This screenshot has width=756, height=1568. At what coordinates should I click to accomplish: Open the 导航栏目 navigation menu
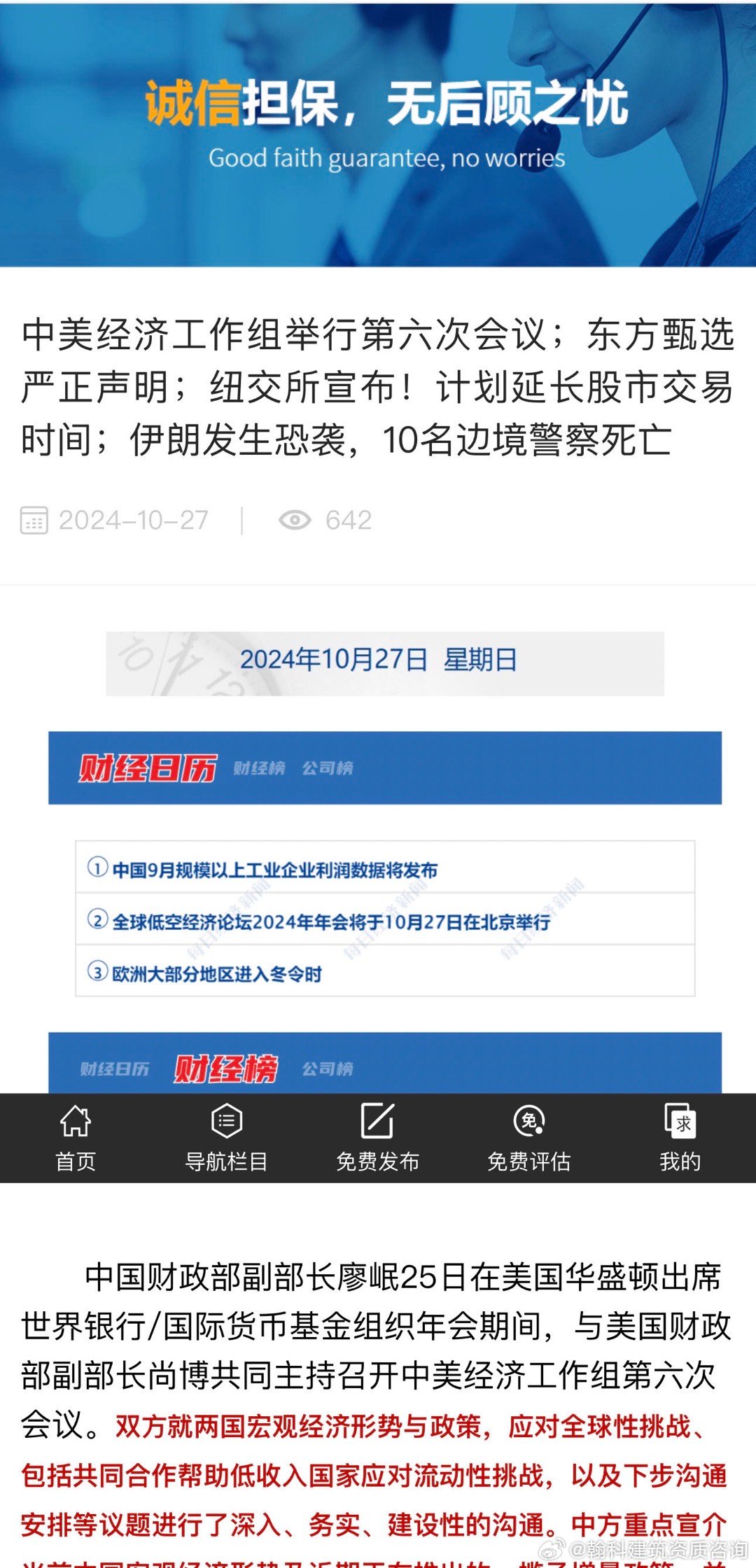227,1138
